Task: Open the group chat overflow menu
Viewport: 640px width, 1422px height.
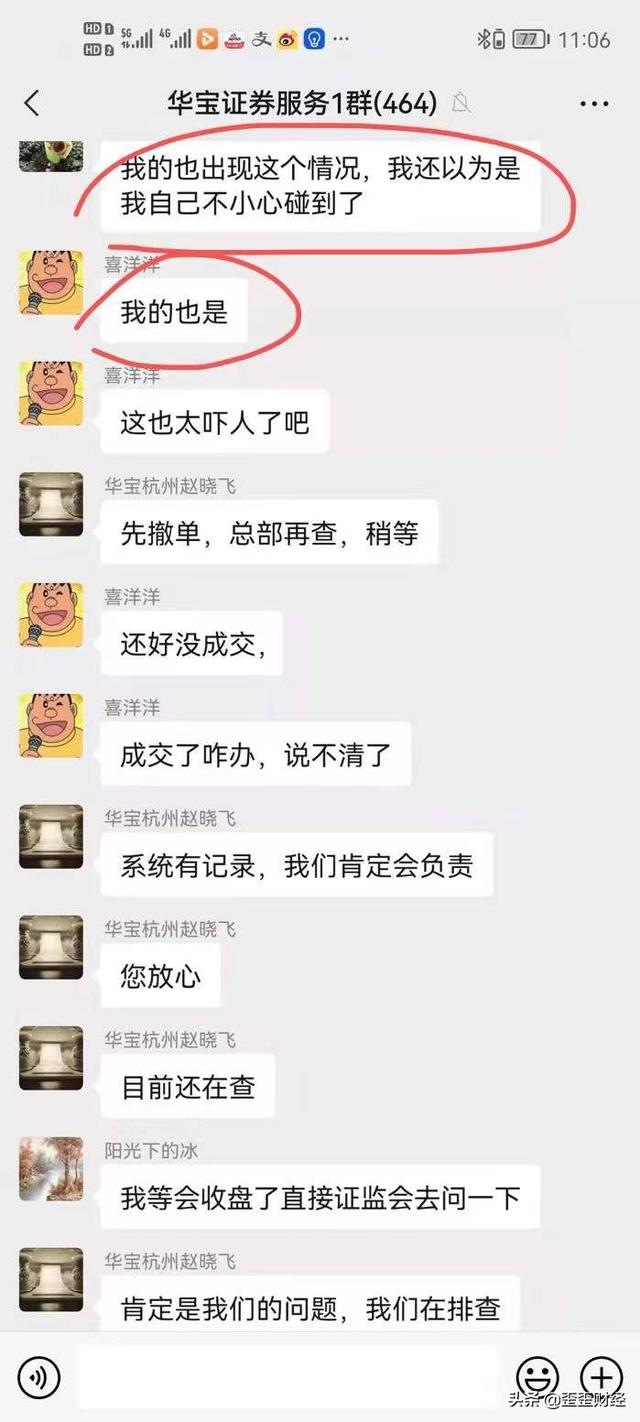Action: tap(594, 103)
